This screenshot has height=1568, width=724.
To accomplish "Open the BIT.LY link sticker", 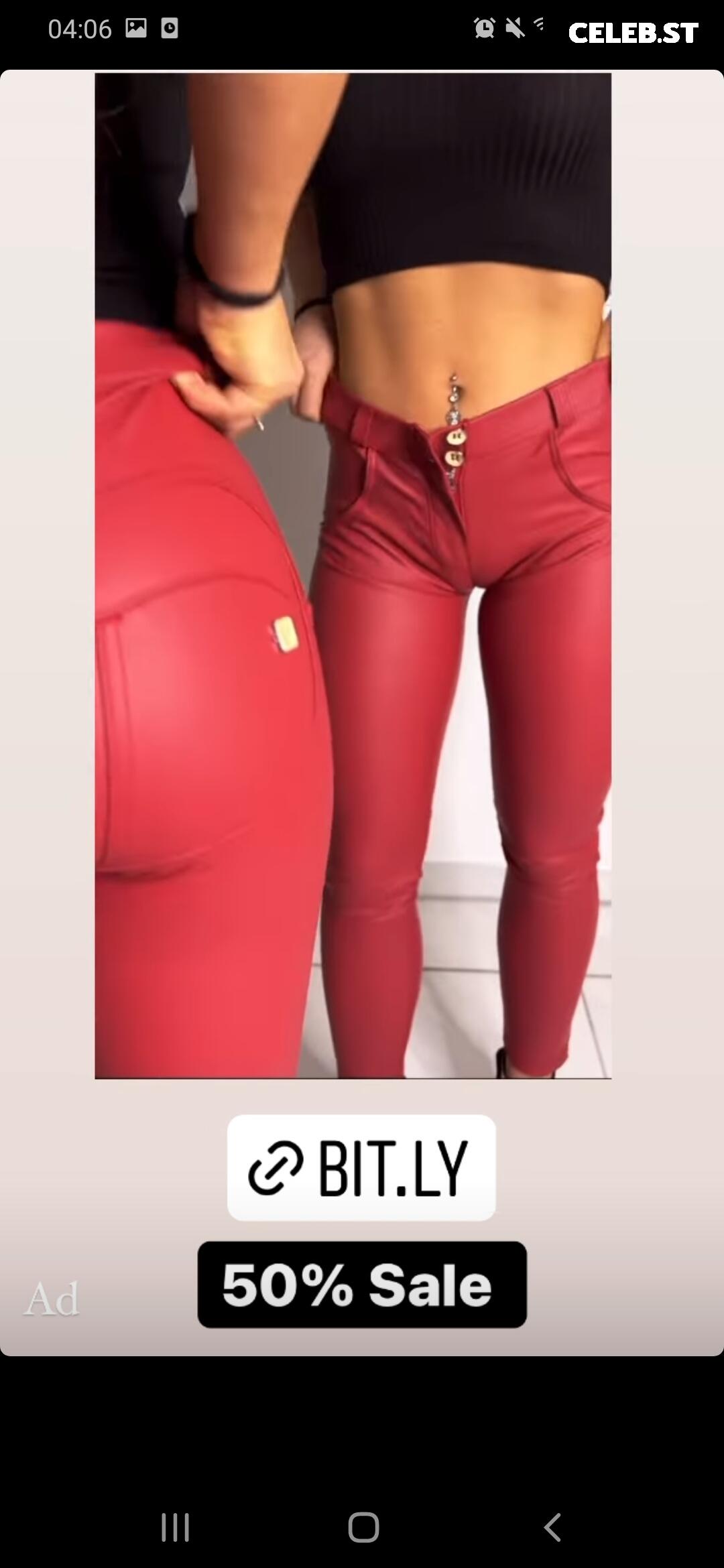I will click(361, 1167).
